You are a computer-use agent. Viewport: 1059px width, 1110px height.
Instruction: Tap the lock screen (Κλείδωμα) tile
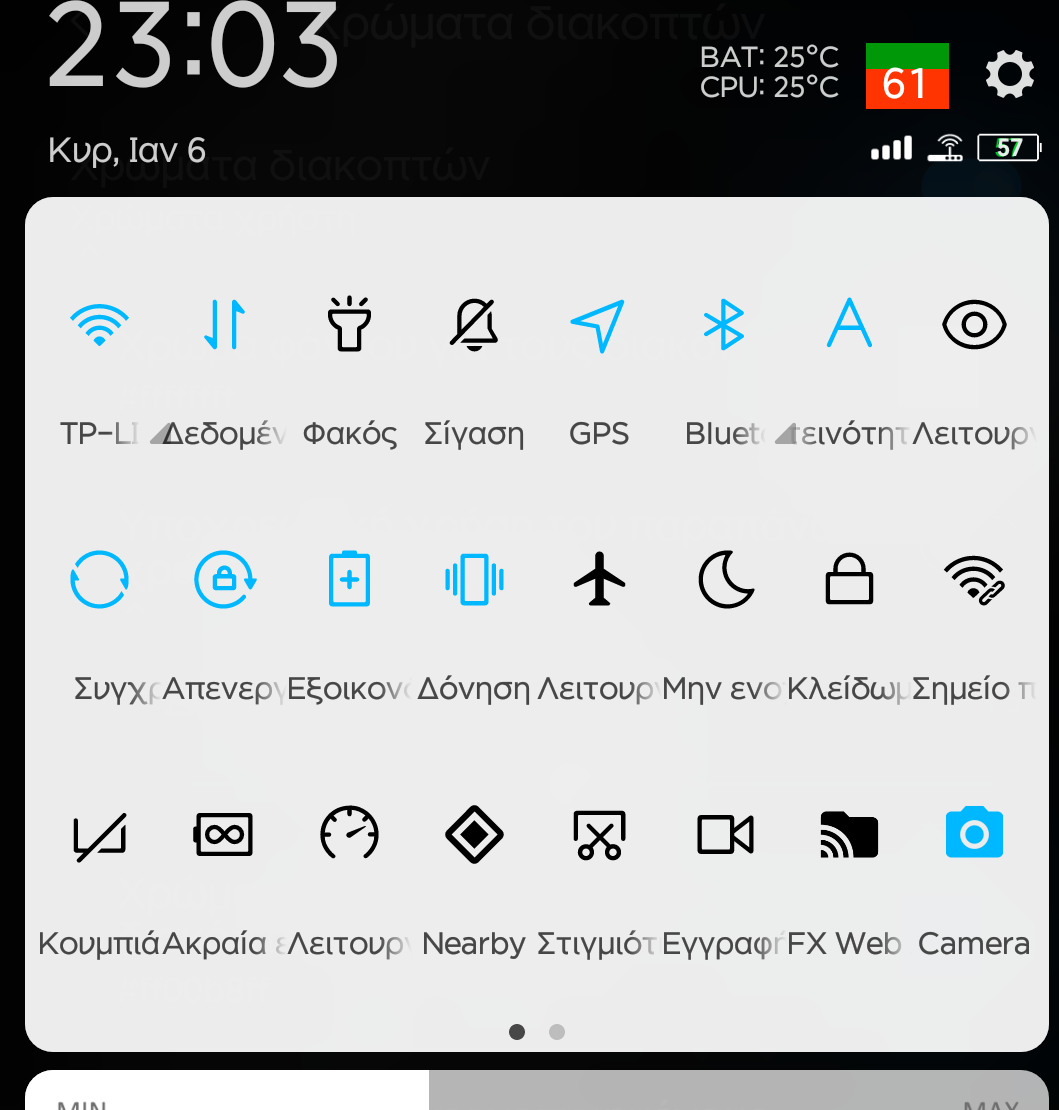849,580
